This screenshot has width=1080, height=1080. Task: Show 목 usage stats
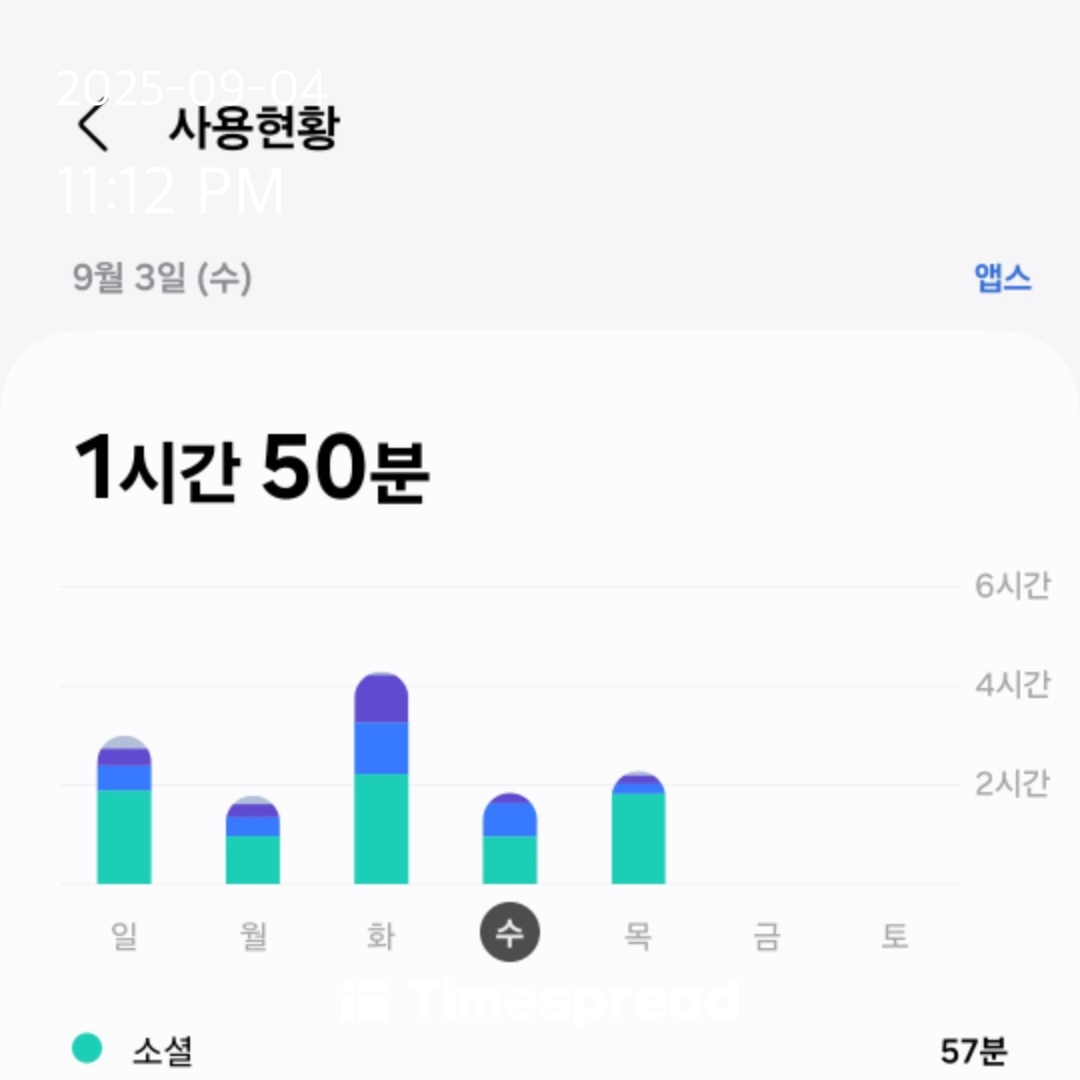click(638, 936)
